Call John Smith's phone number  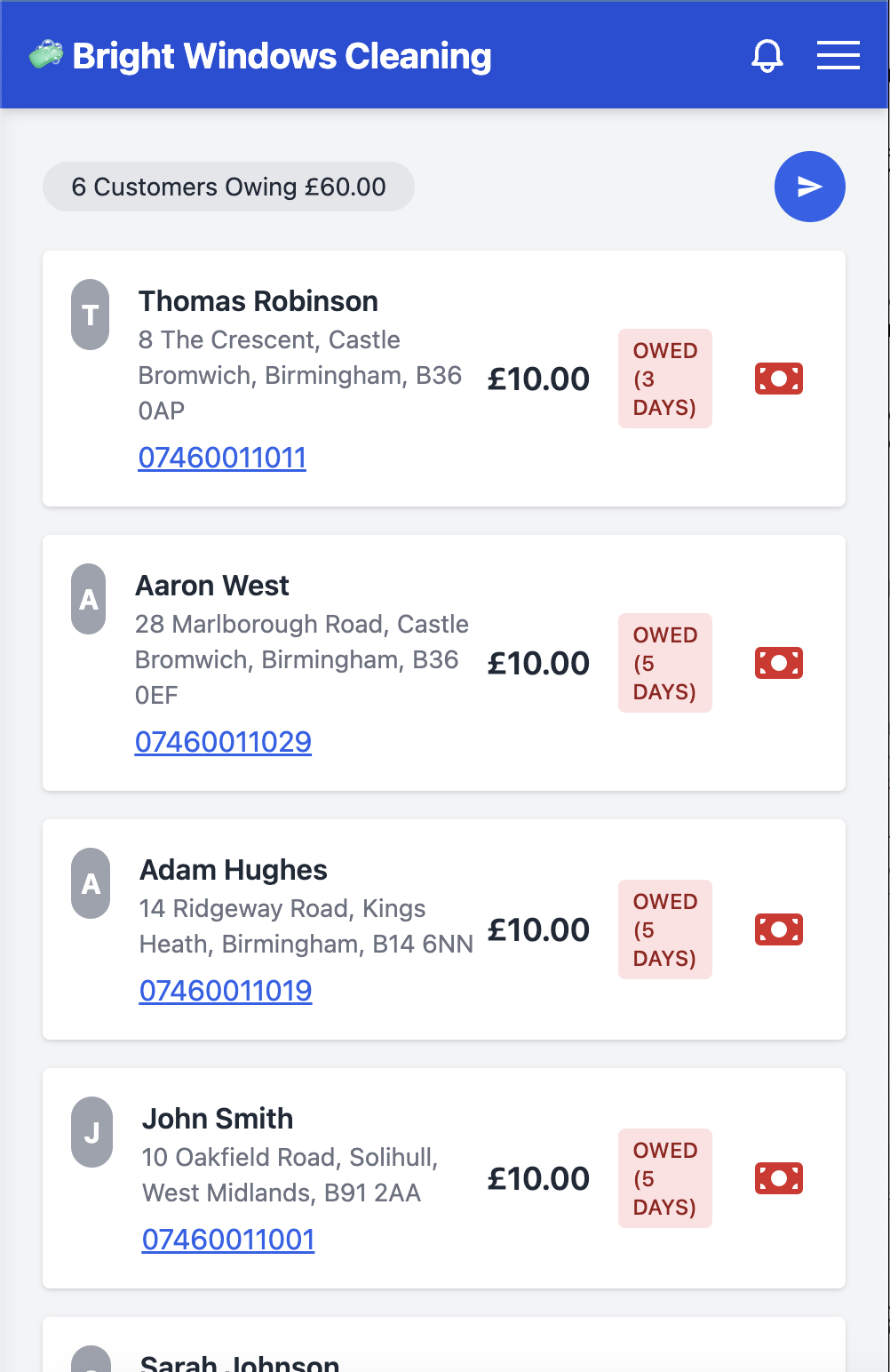[x=227, y=1239]
